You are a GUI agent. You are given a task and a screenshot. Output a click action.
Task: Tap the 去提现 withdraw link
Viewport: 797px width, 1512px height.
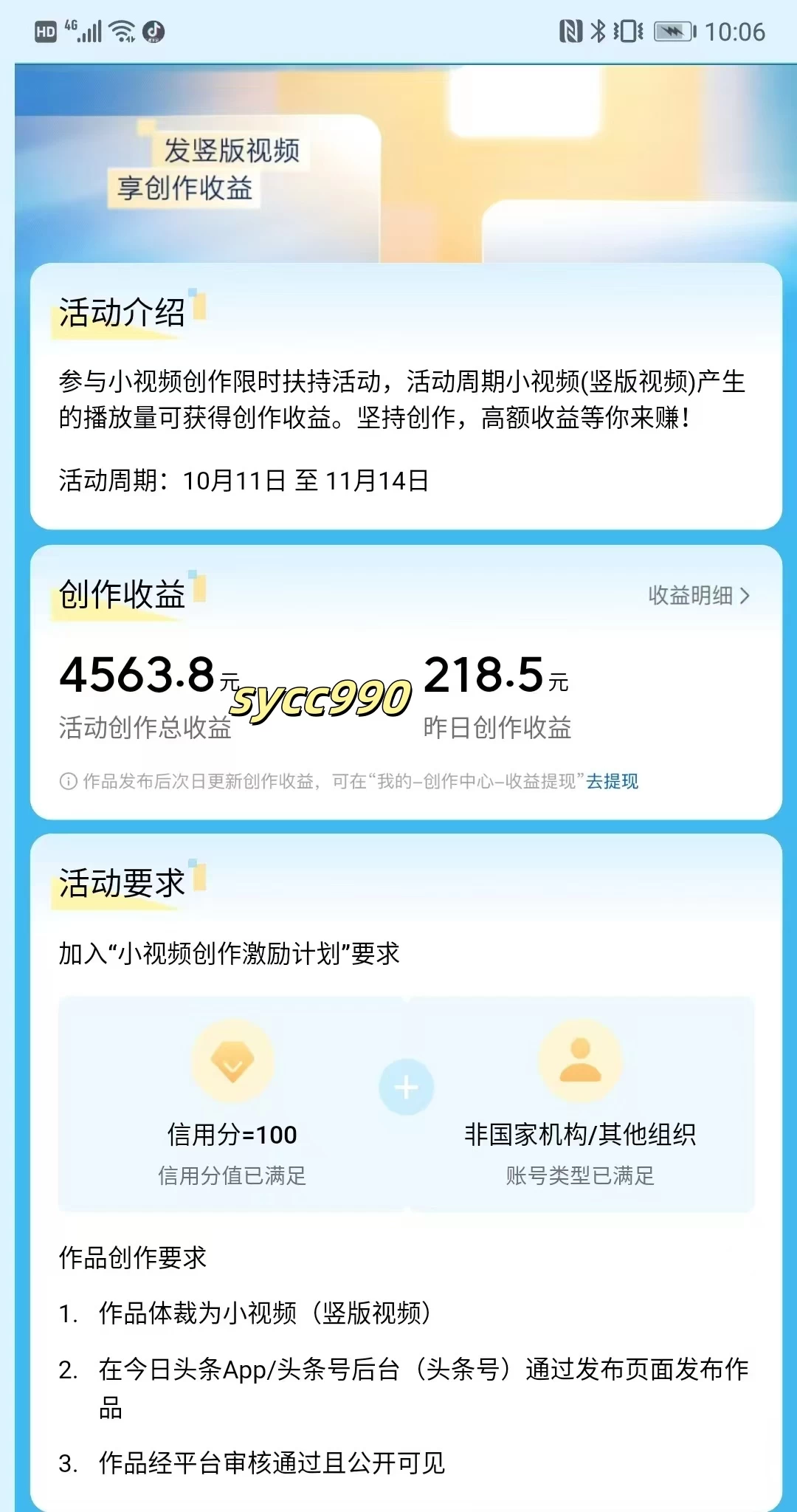point(612,781)
